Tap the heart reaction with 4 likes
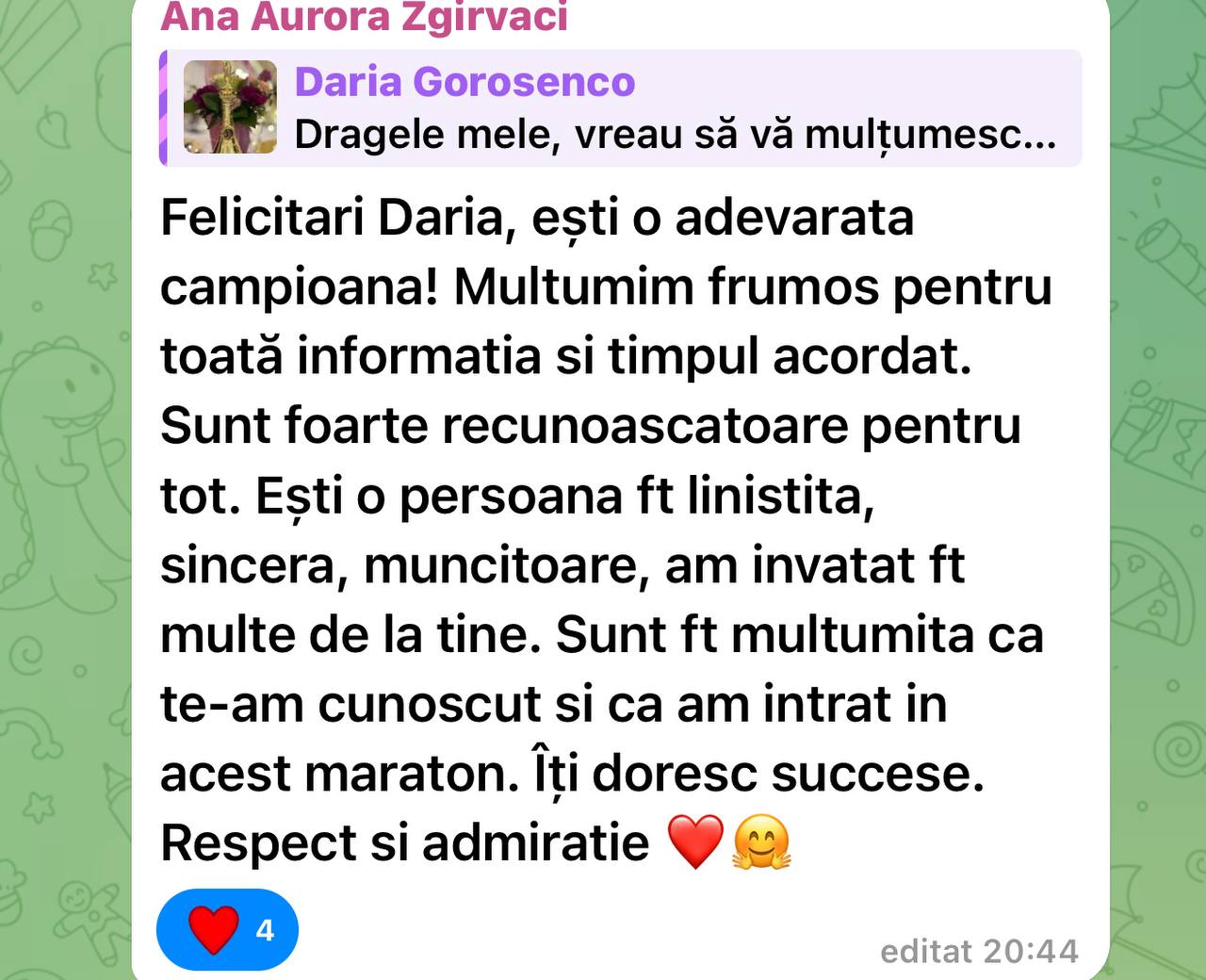This screenshot has width=1206, height=980. [227, 930]
